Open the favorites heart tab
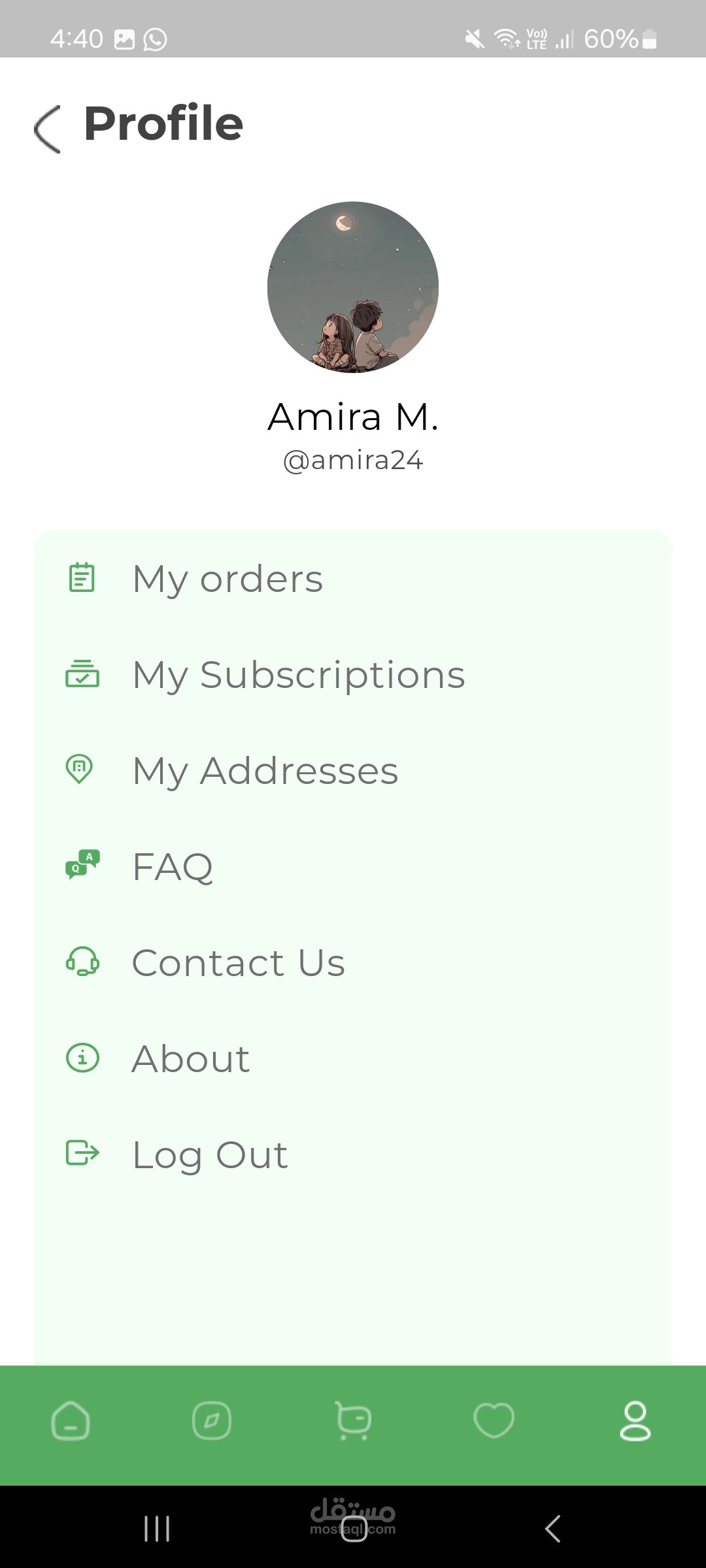Viewport: 706px width, 1568px height. tap(494, 1421)
